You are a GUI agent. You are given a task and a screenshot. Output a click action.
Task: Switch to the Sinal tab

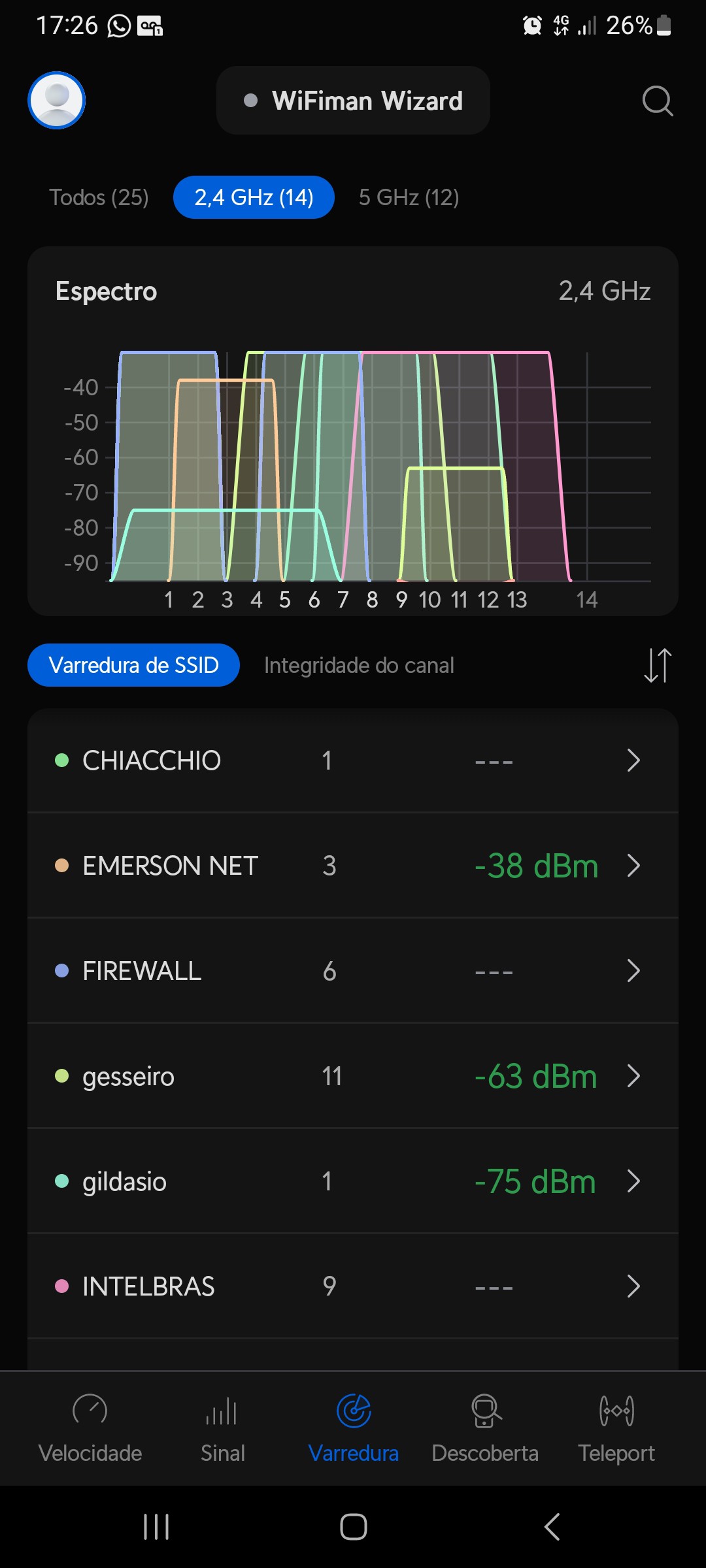click(x=222, y=1428)
